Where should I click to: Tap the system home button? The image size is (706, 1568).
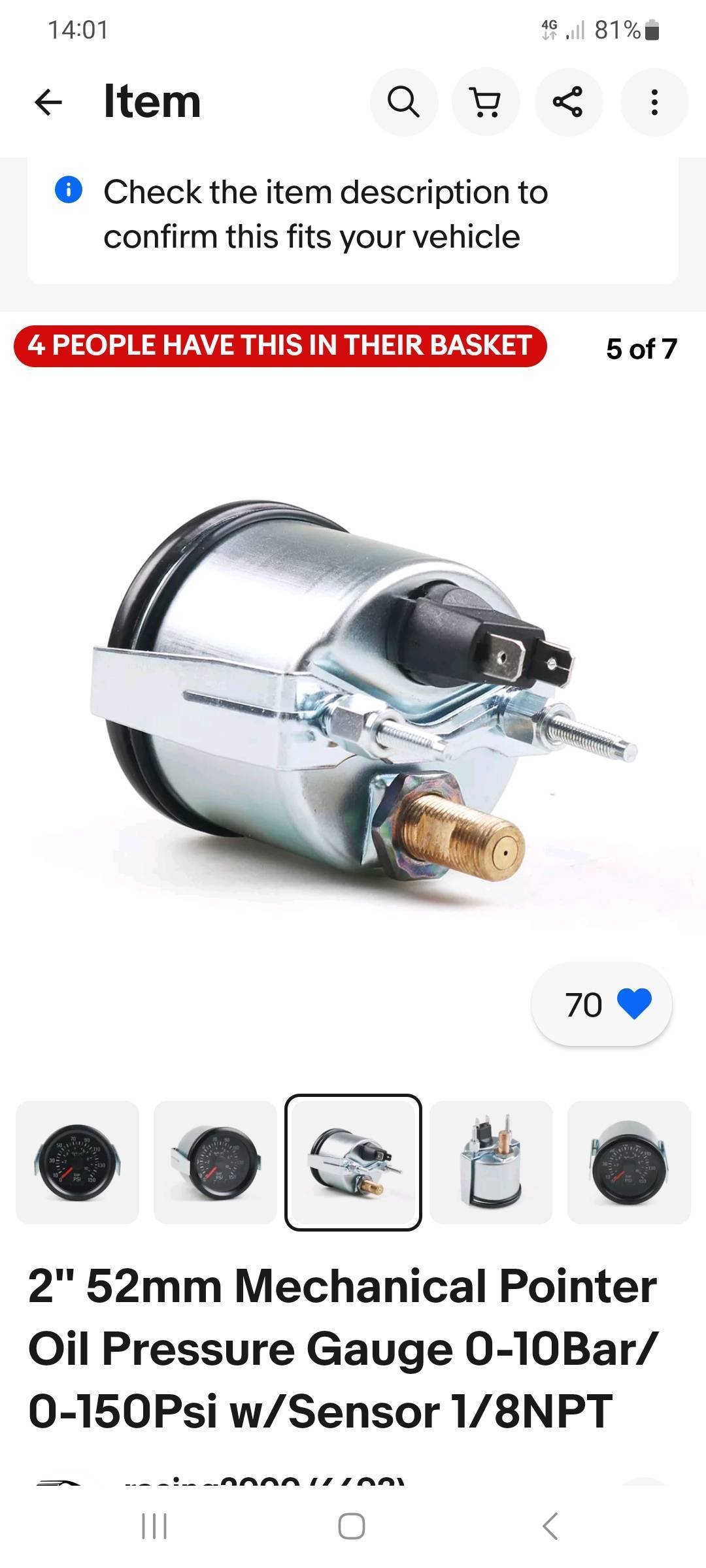point(352,1527)
